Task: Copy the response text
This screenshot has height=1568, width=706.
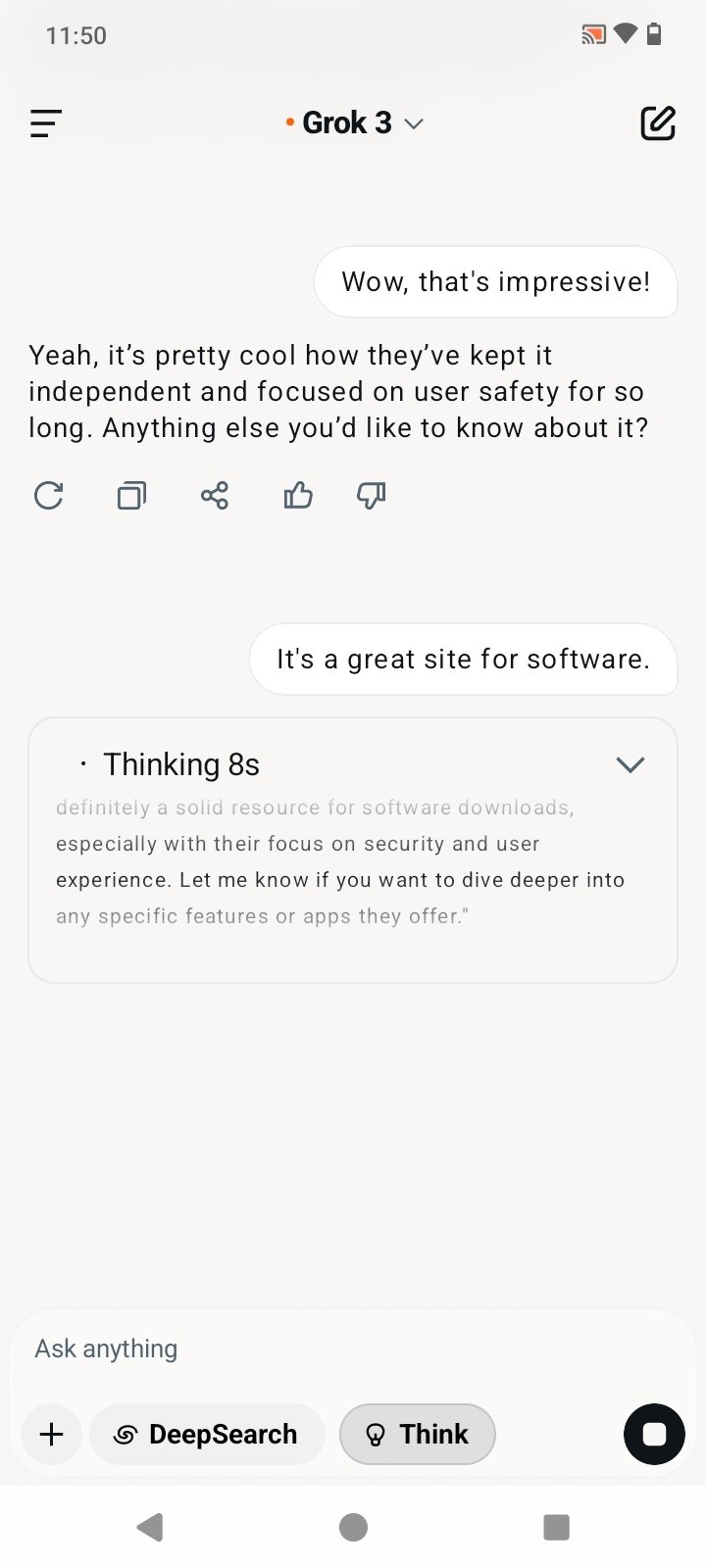Action: (131, 496)
